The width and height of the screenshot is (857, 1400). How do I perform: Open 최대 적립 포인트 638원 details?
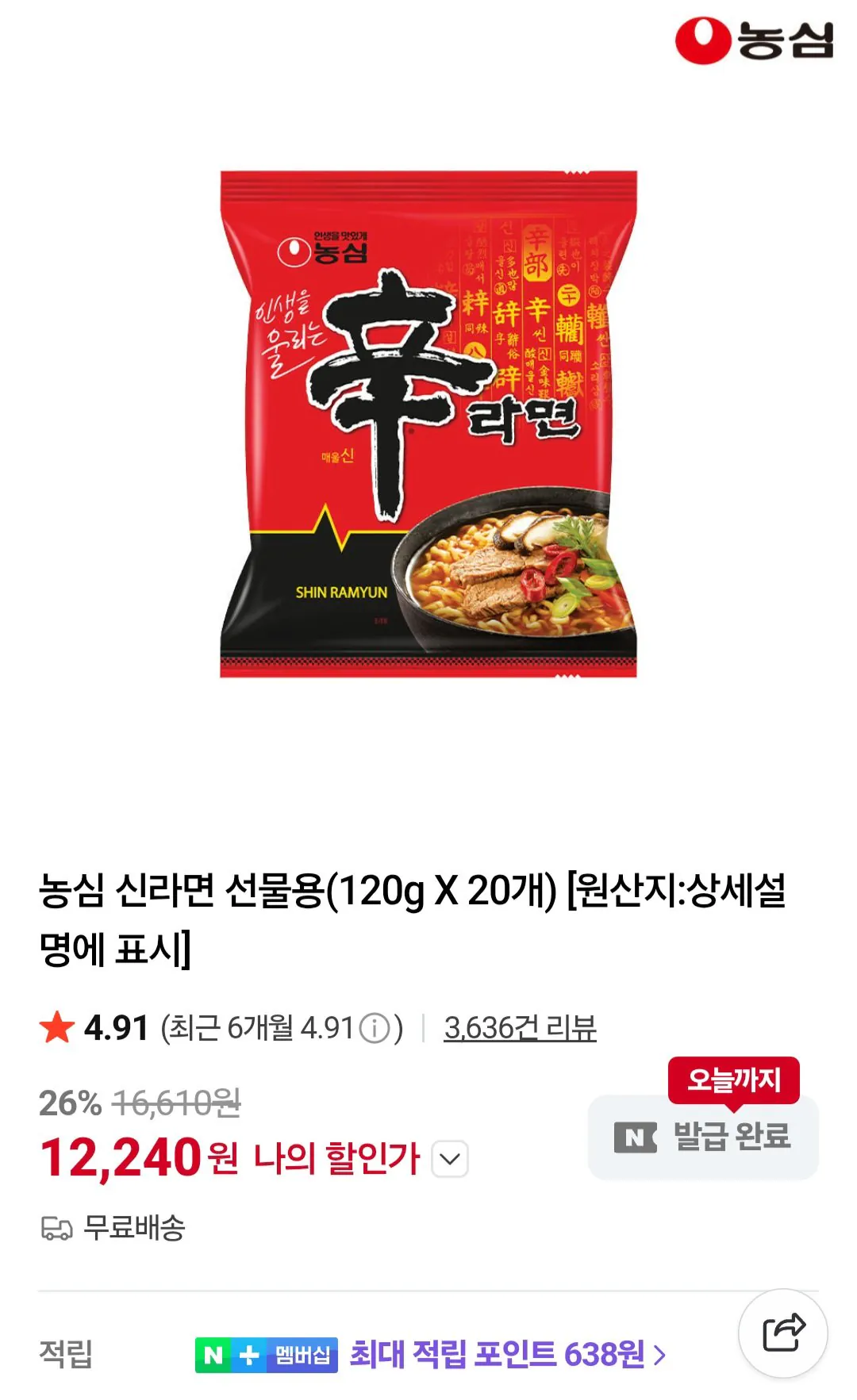click(x=508, y=1354)
